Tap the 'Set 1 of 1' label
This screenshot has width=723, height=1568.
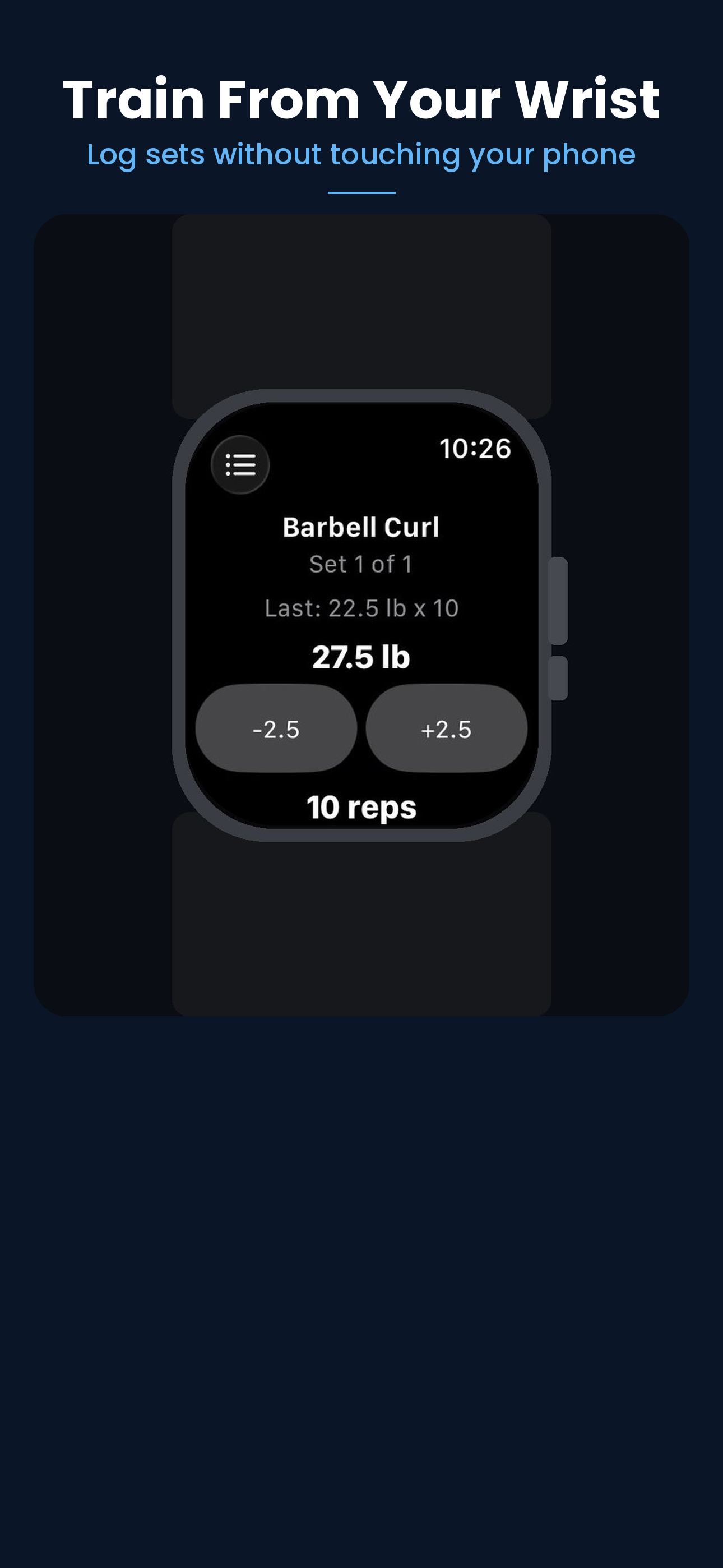click(361, 564)
